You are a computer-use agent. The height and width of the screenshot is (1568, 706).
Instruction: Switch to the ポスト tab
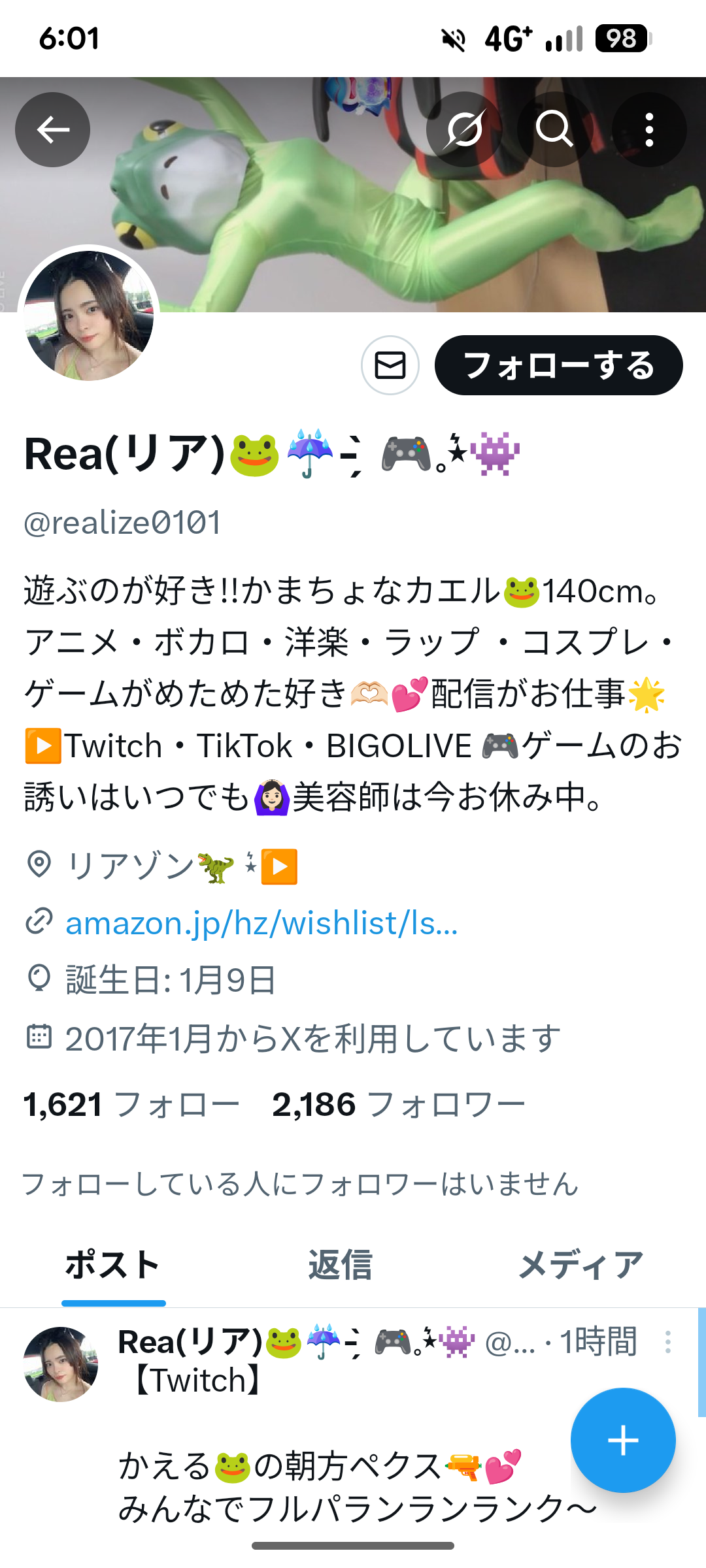[113, 1265]
